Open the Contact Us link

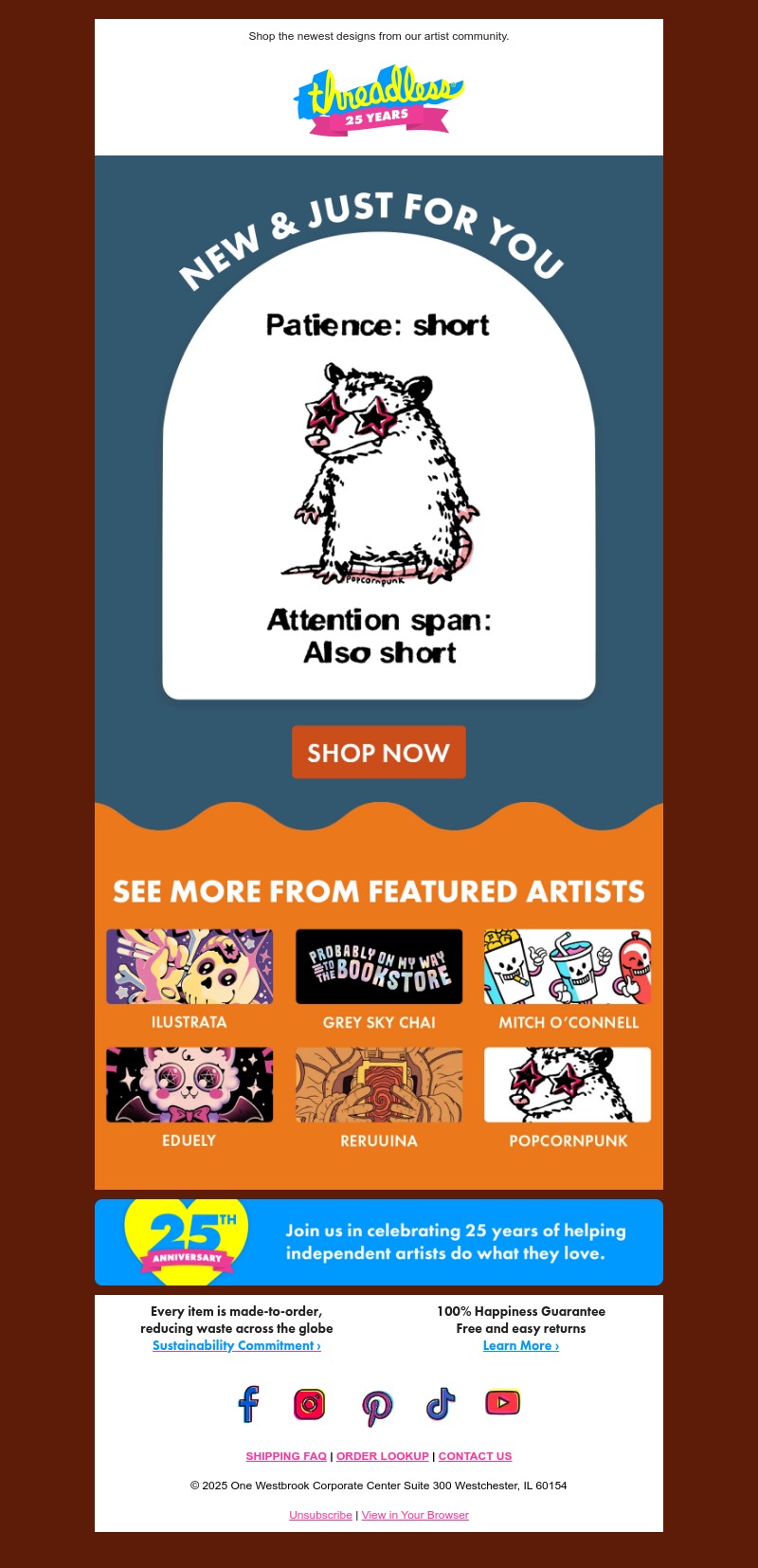point(475,1456)
